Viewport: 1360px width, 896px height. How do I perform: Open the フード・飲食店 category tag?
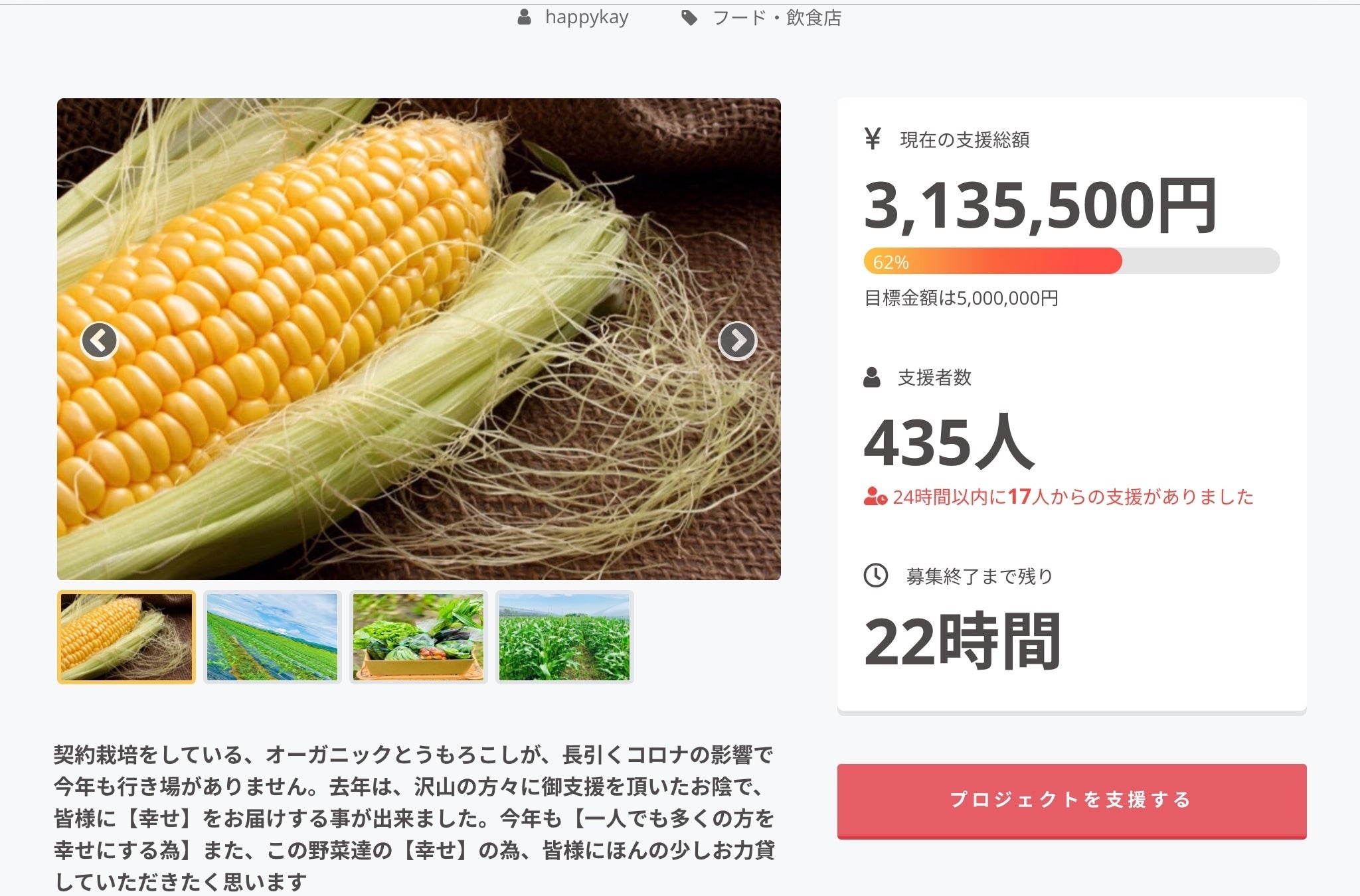[x=776, y=18]
